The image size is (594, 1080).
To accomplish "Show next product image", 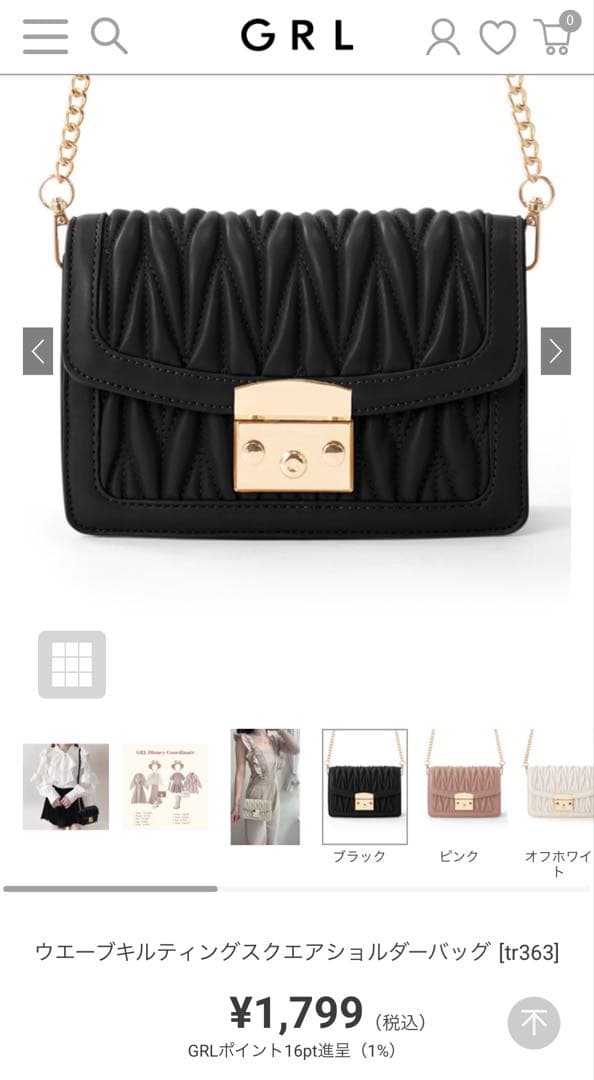I will click(x=555, y=351).
